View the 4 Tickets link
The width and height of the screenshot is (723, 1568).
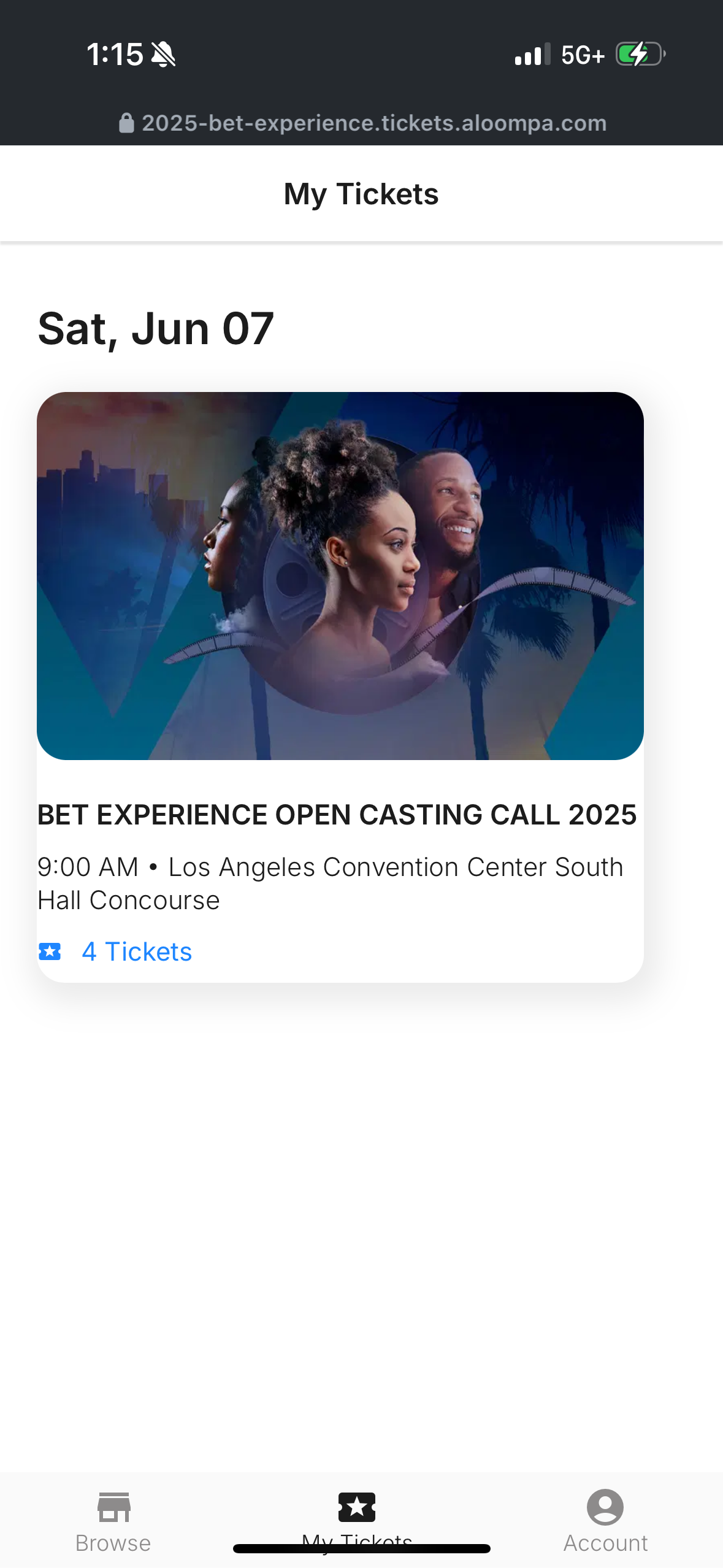click(x=136, y=951)
